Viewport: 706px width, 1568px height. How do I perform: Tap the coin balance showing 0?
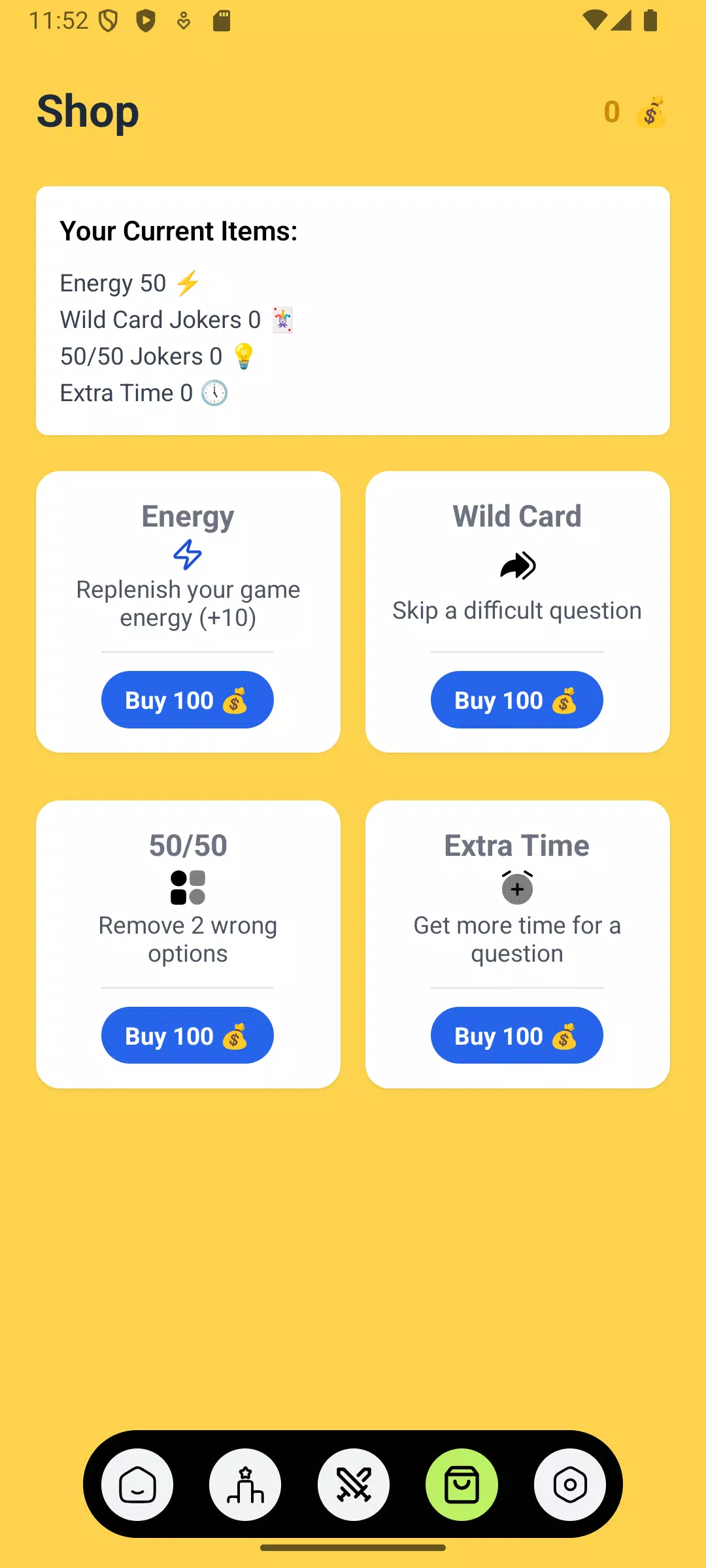pyautogui.click(x=612, y=112)
